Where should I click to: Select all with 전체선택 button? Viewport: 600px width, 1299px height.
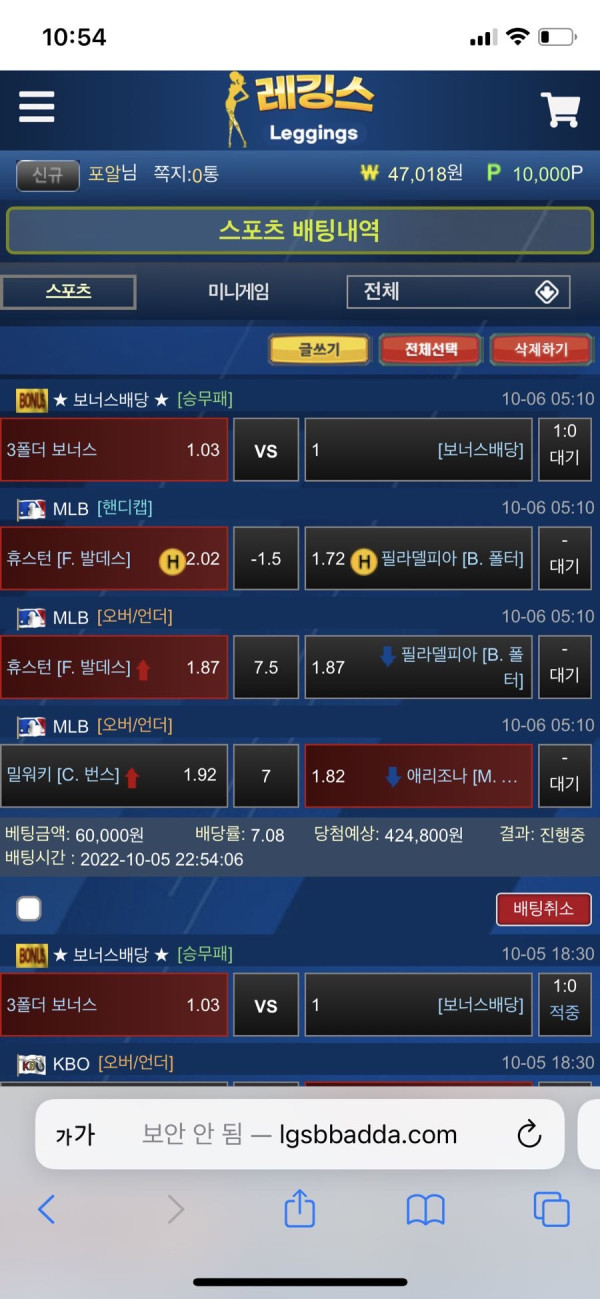[x=431, y=349]
